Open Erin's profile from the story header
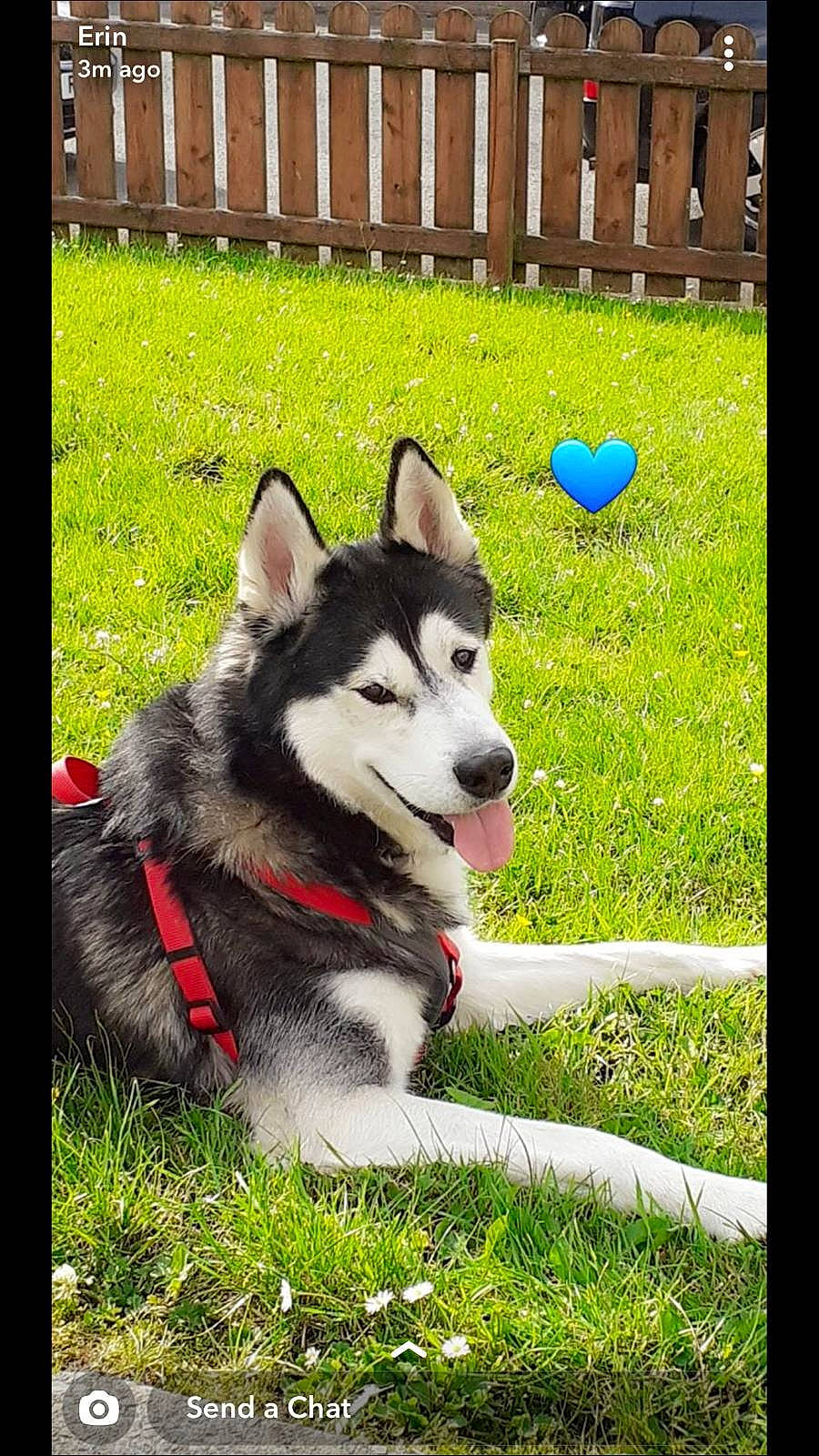 click(103, 36)
